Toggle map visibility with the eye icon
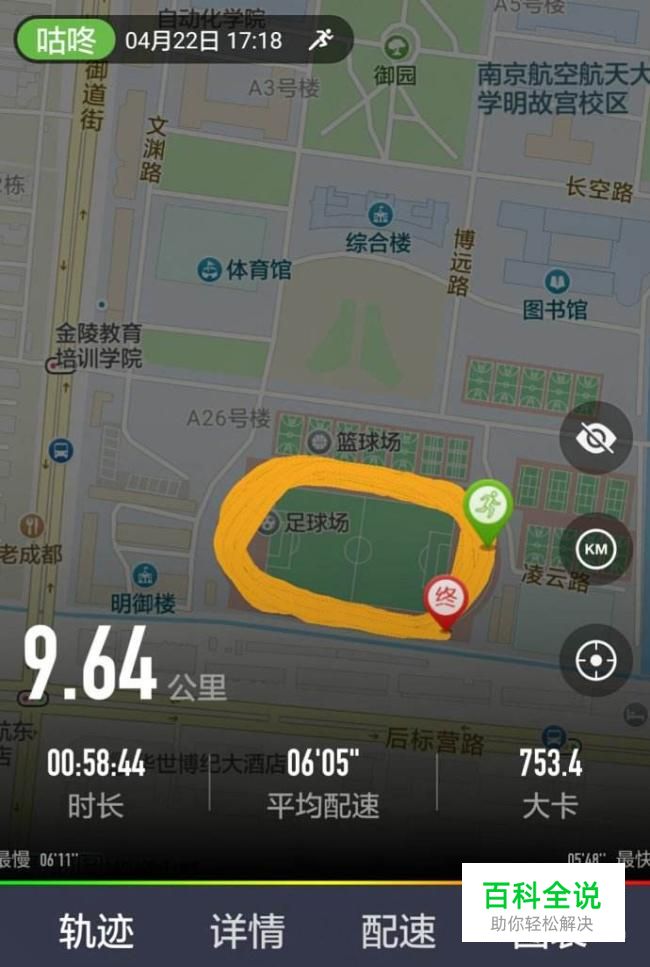This screenshot has width=650, height=967. 596,438
